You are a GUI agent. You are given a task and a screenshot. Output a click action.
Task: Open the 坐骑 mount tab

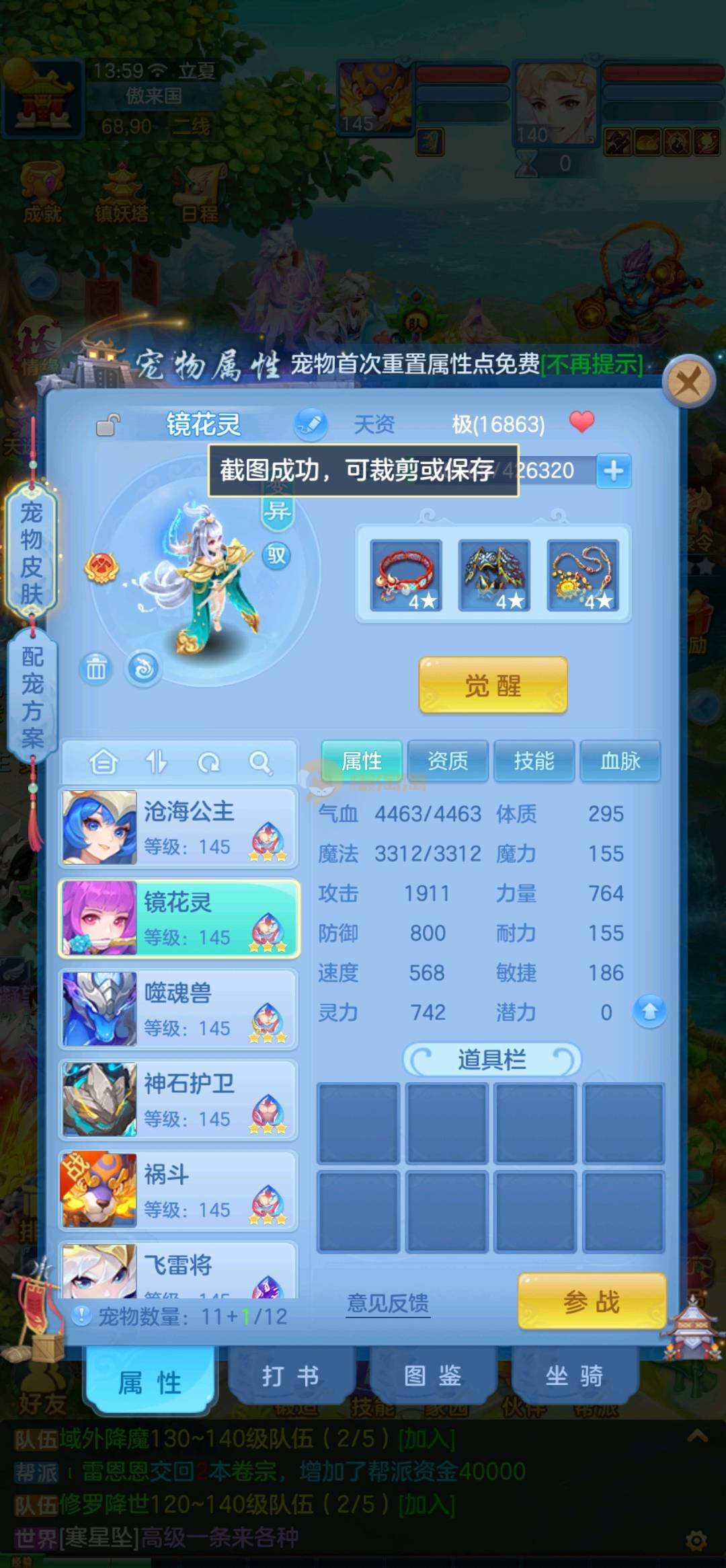pyautogui.click(x=573, y=1376)
